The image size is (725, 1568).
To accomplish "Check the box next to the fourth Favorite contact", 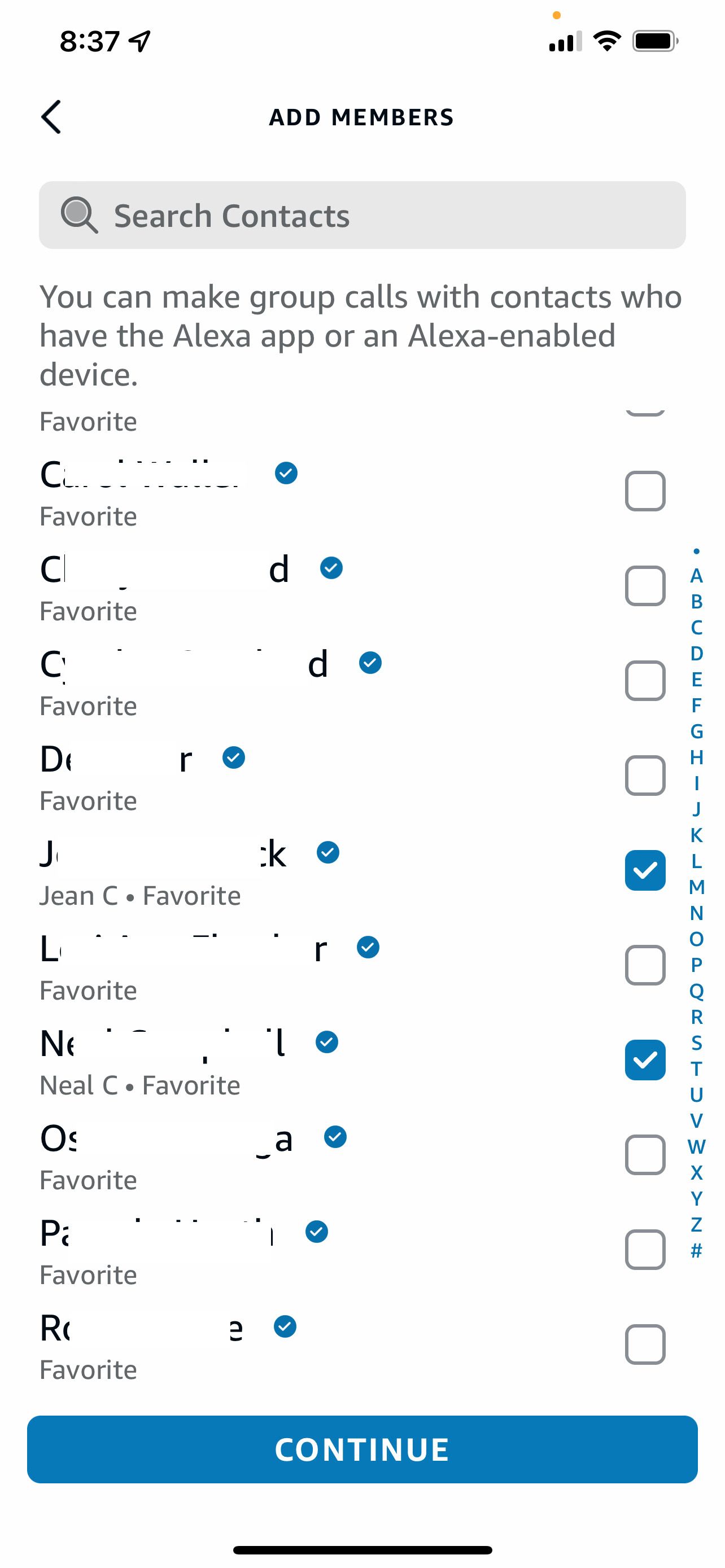I will tap(645, 776).
